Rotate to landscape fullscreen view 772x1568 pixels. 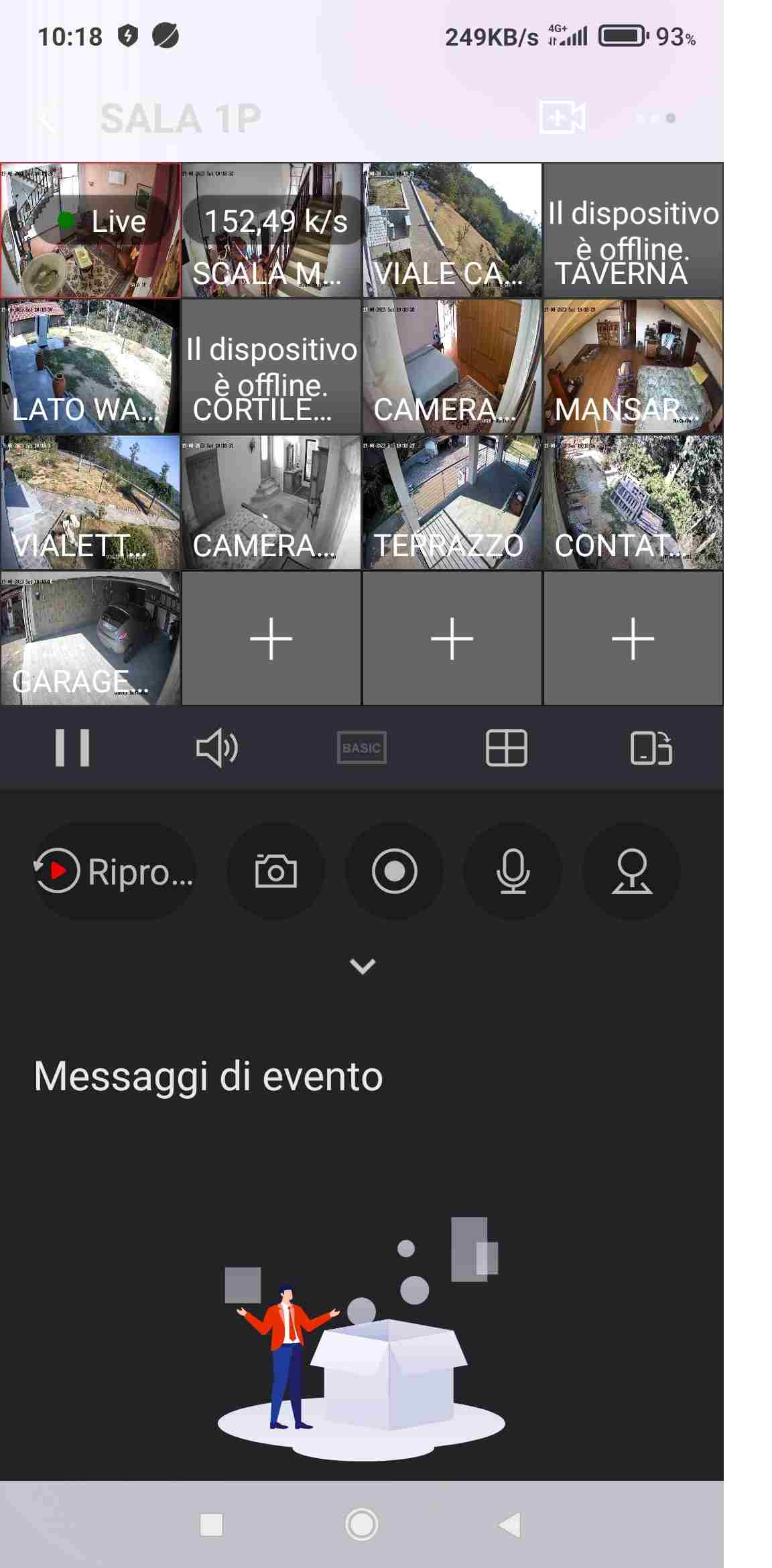(651, 748)
